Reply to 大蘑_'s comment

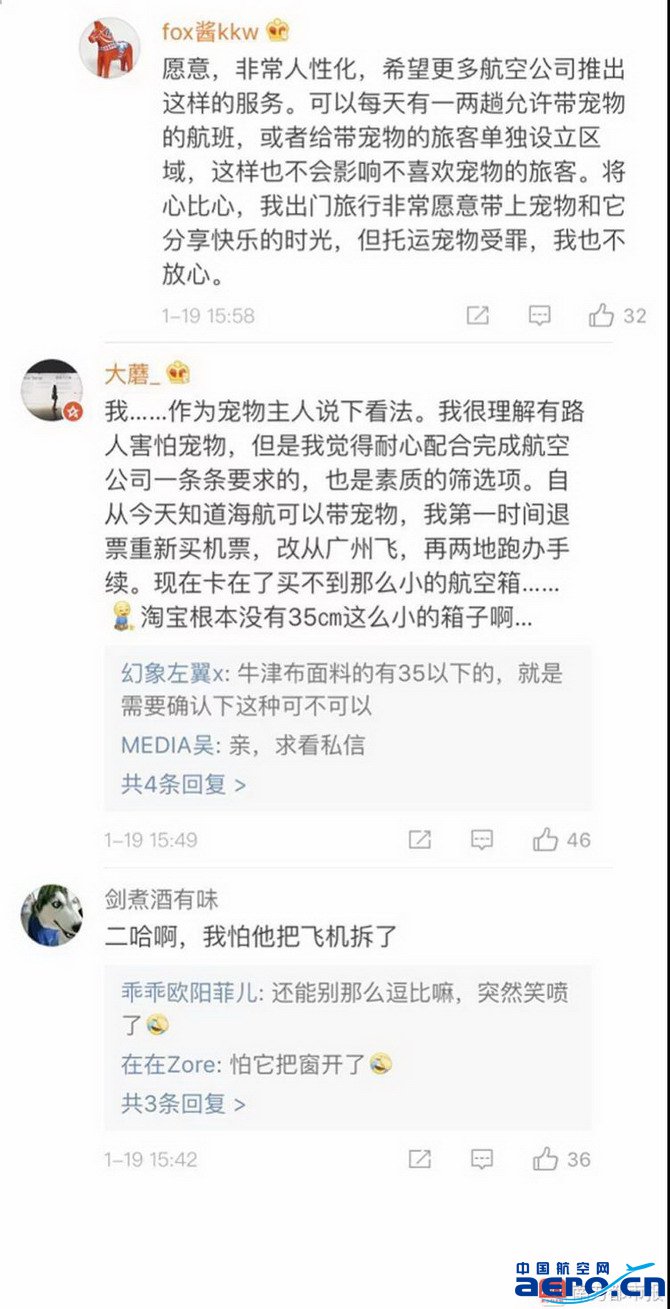pos(482,840)
